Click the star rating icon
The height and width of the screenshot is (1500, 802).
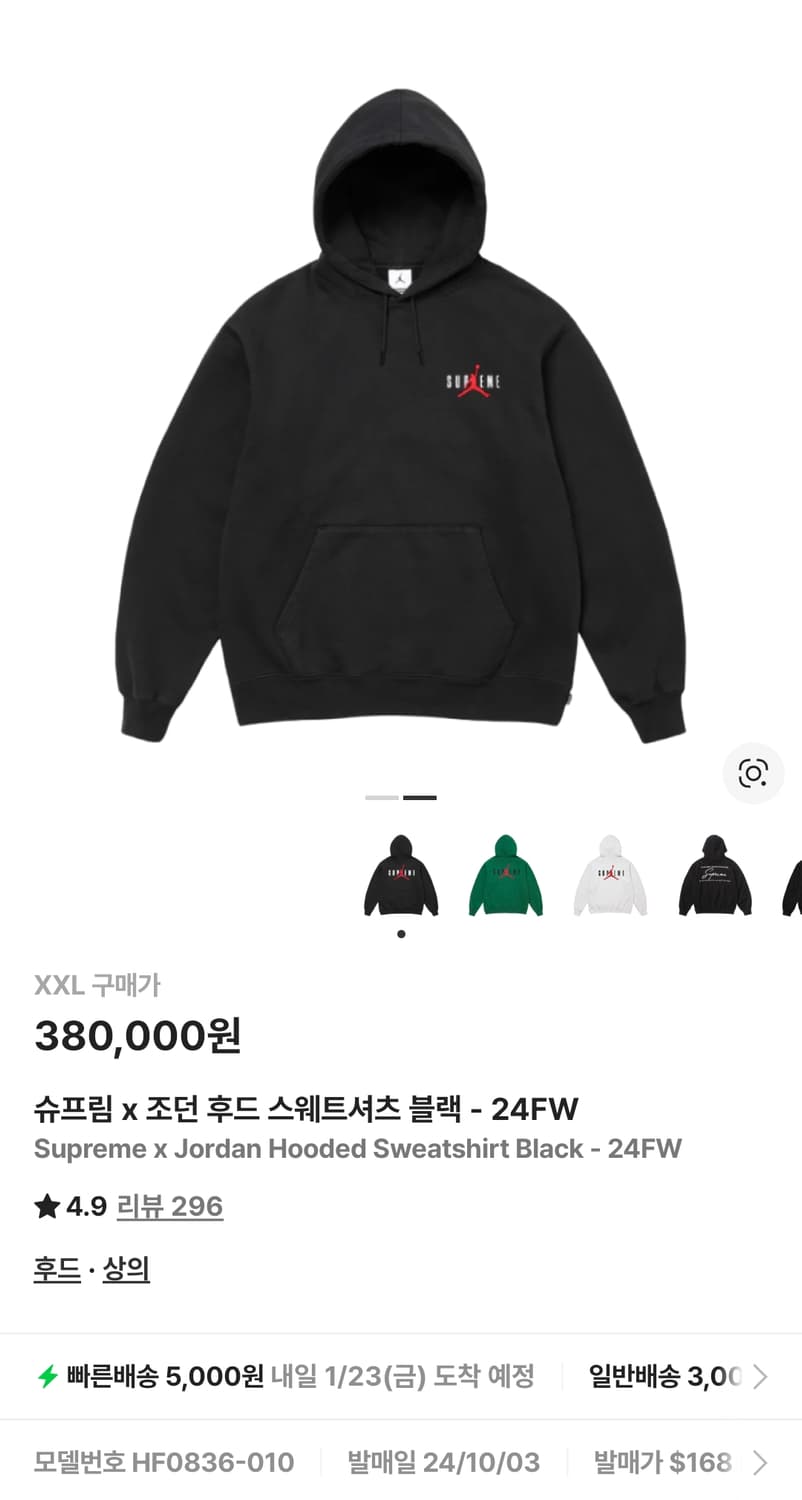click(46, 1206)
